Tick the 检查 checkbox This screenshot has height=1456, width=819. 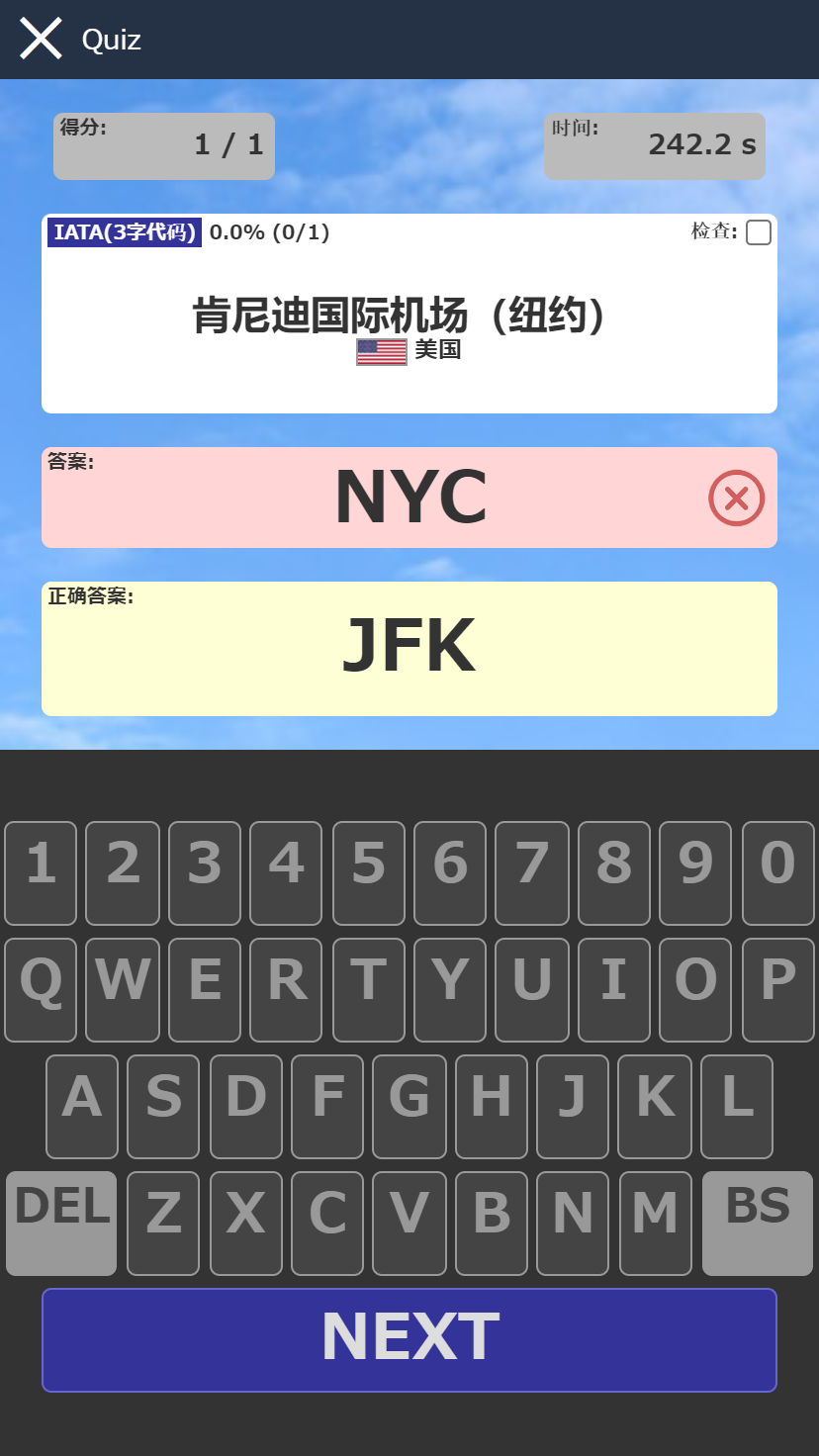(x=758, y=232)
